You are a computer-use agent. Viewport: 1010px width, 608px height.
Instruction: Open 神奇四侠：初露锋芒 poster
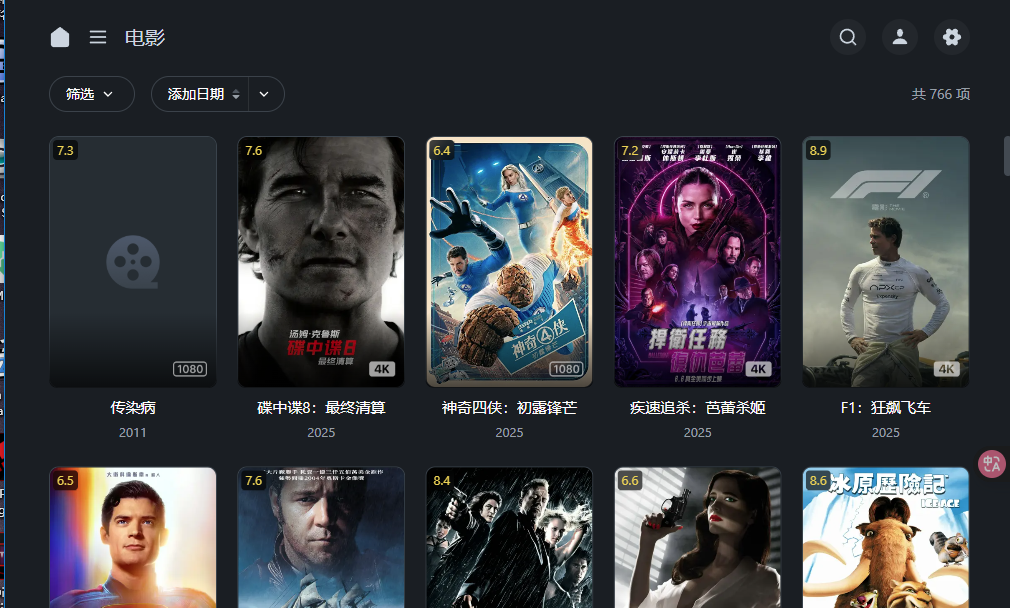pos(509,262)
